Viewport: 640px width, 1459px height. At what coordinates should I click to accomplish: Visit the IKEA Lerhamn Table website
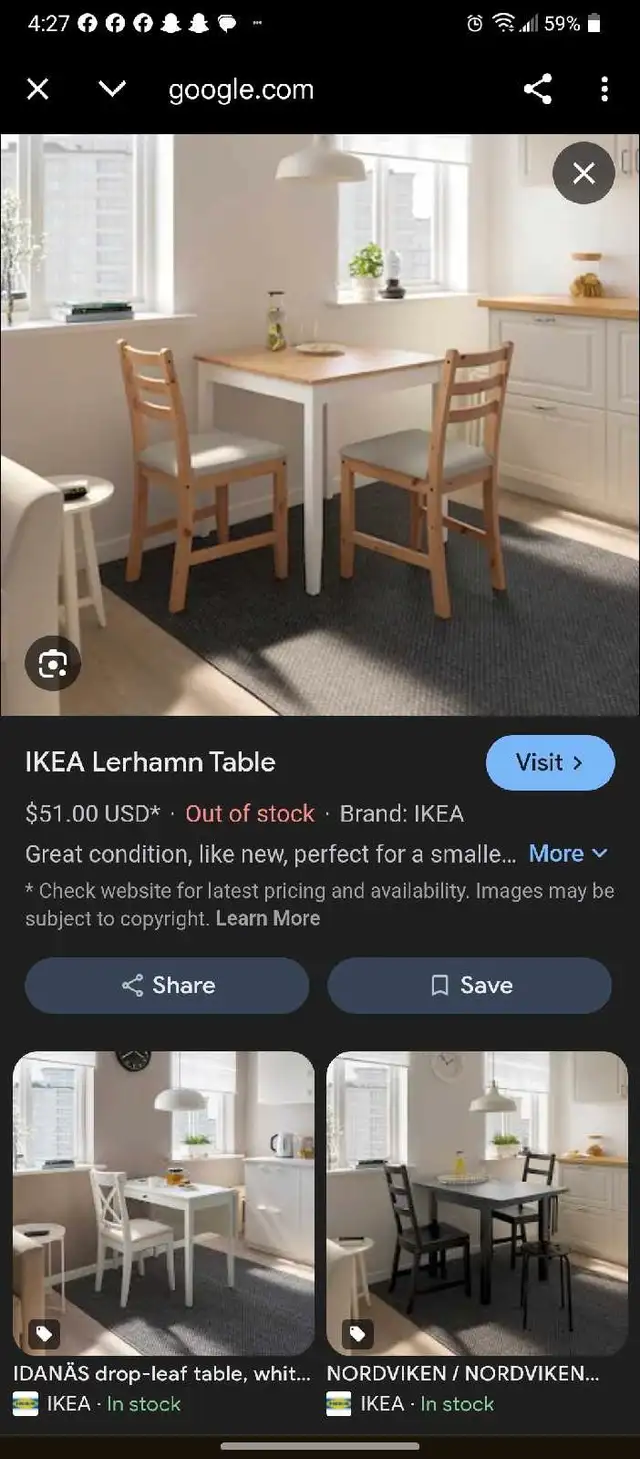coord(550,763)
